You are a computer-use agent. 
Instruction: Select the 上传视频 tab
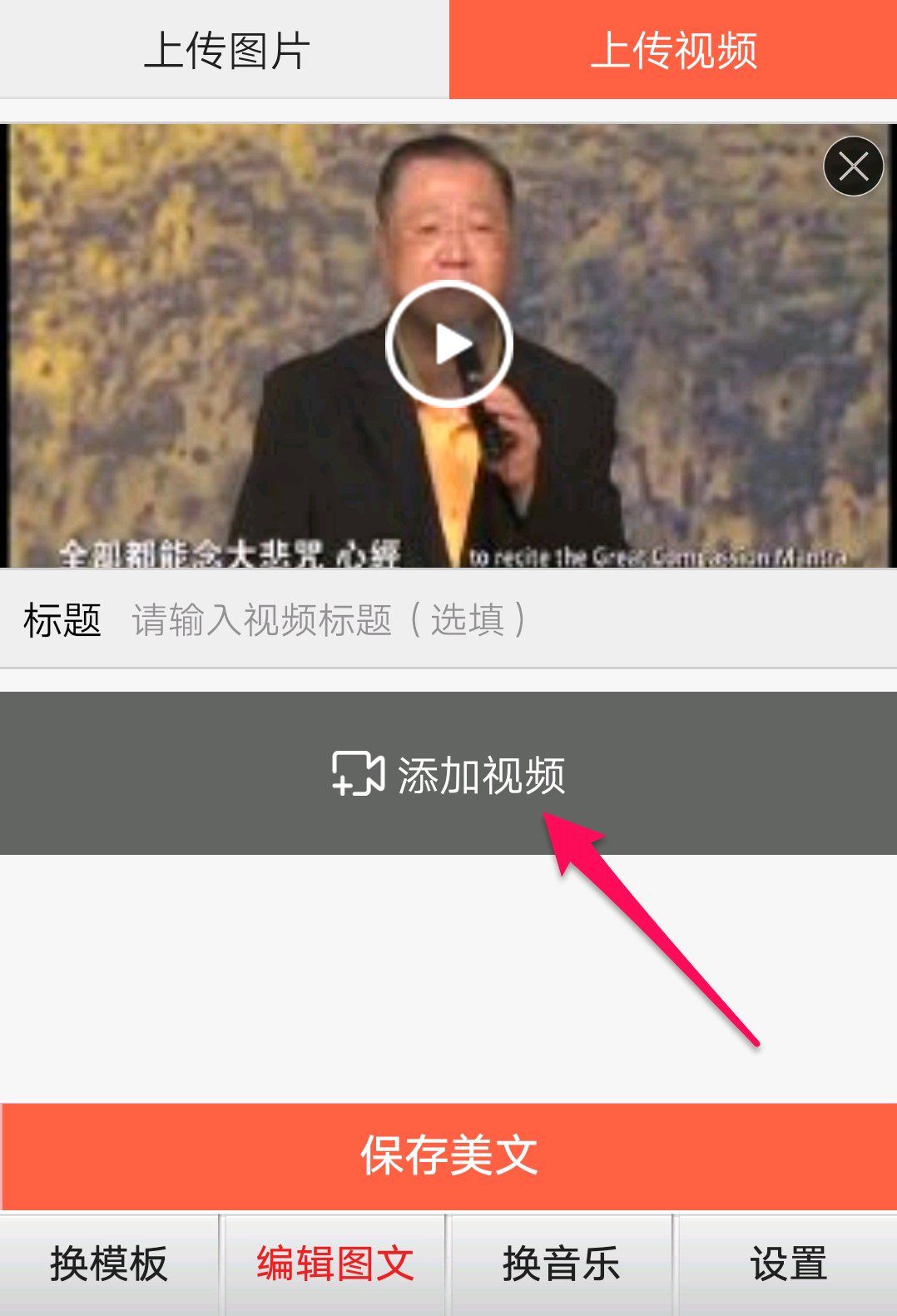(x=672, y=50)
